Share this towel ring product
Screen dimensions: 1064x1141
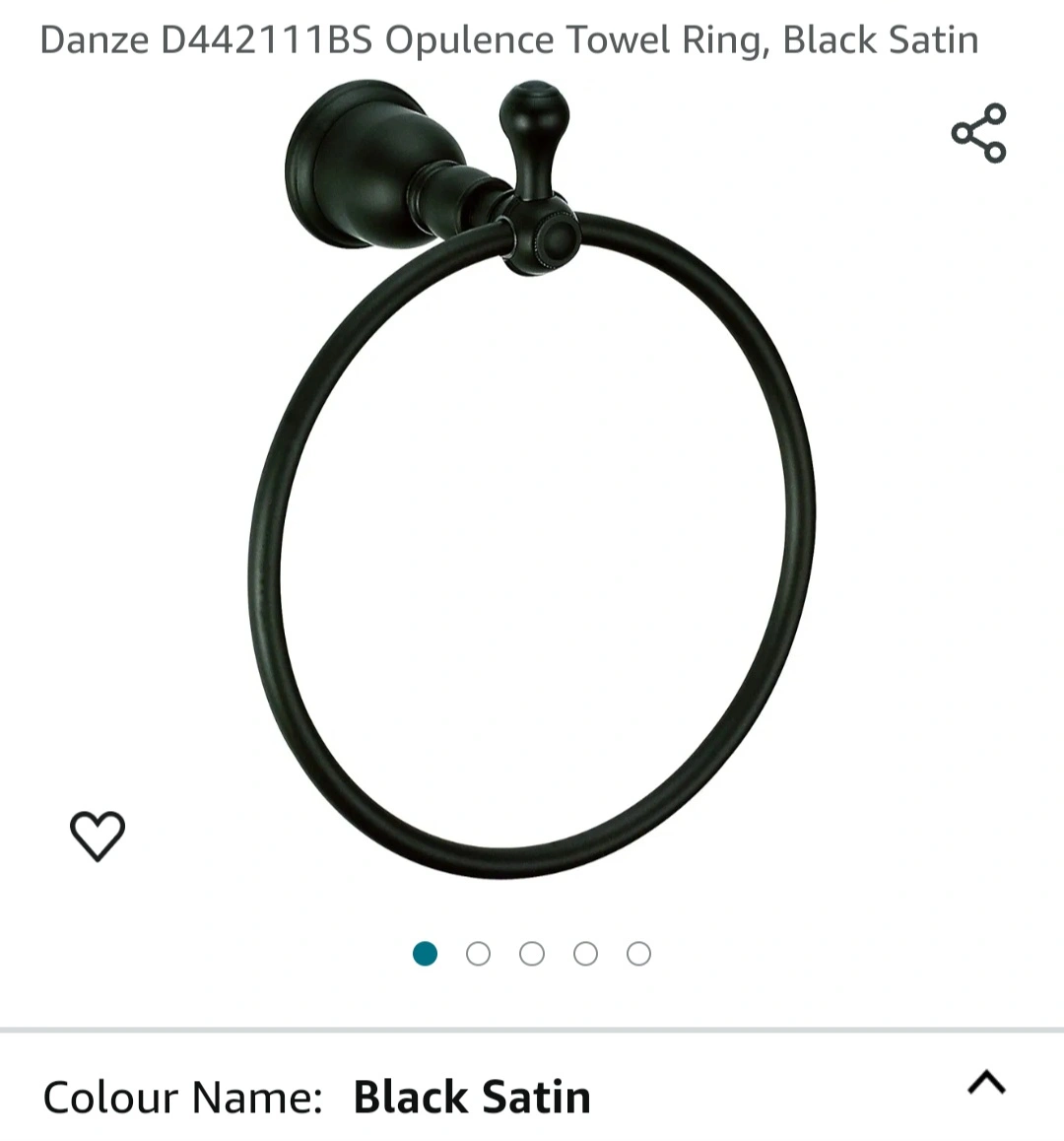[x=978, y=133]
